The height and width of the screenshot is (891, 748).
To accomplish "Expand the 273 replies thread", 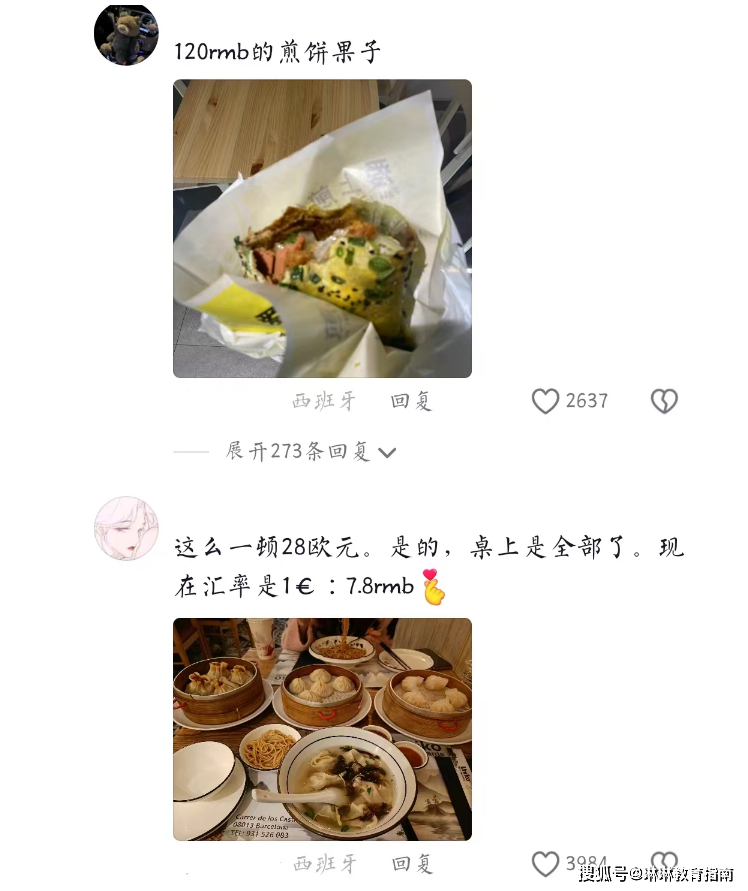I will [x=295, y=452].
